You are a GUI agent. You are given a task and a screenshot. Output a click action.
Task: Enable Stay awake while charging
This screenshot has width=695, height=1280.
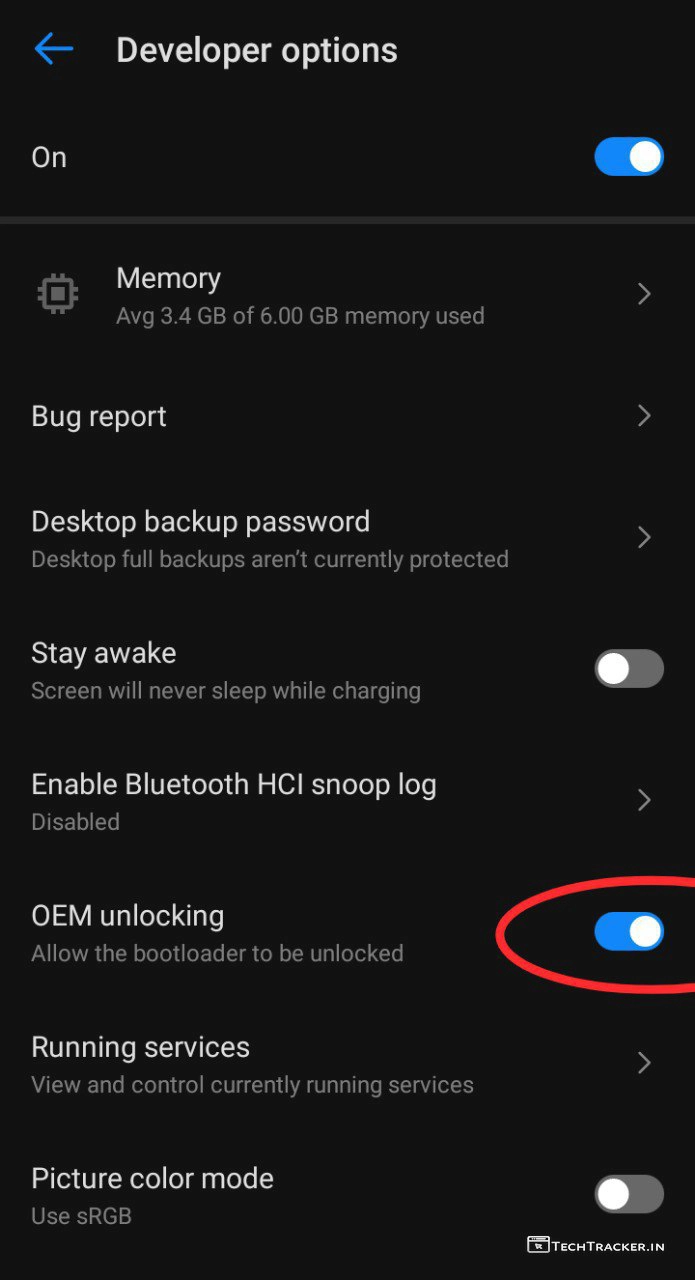[628, 669]
